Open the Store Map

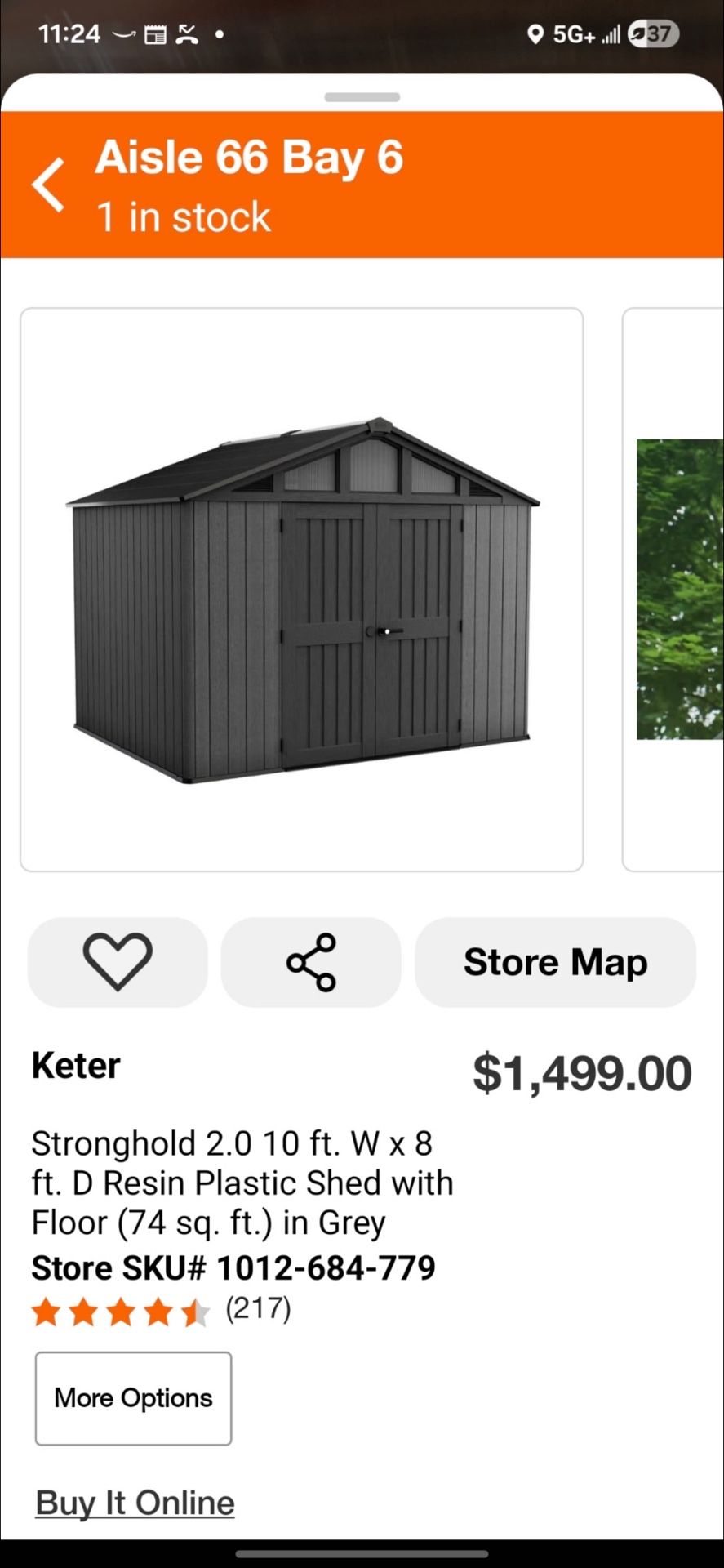pos(554,962)
